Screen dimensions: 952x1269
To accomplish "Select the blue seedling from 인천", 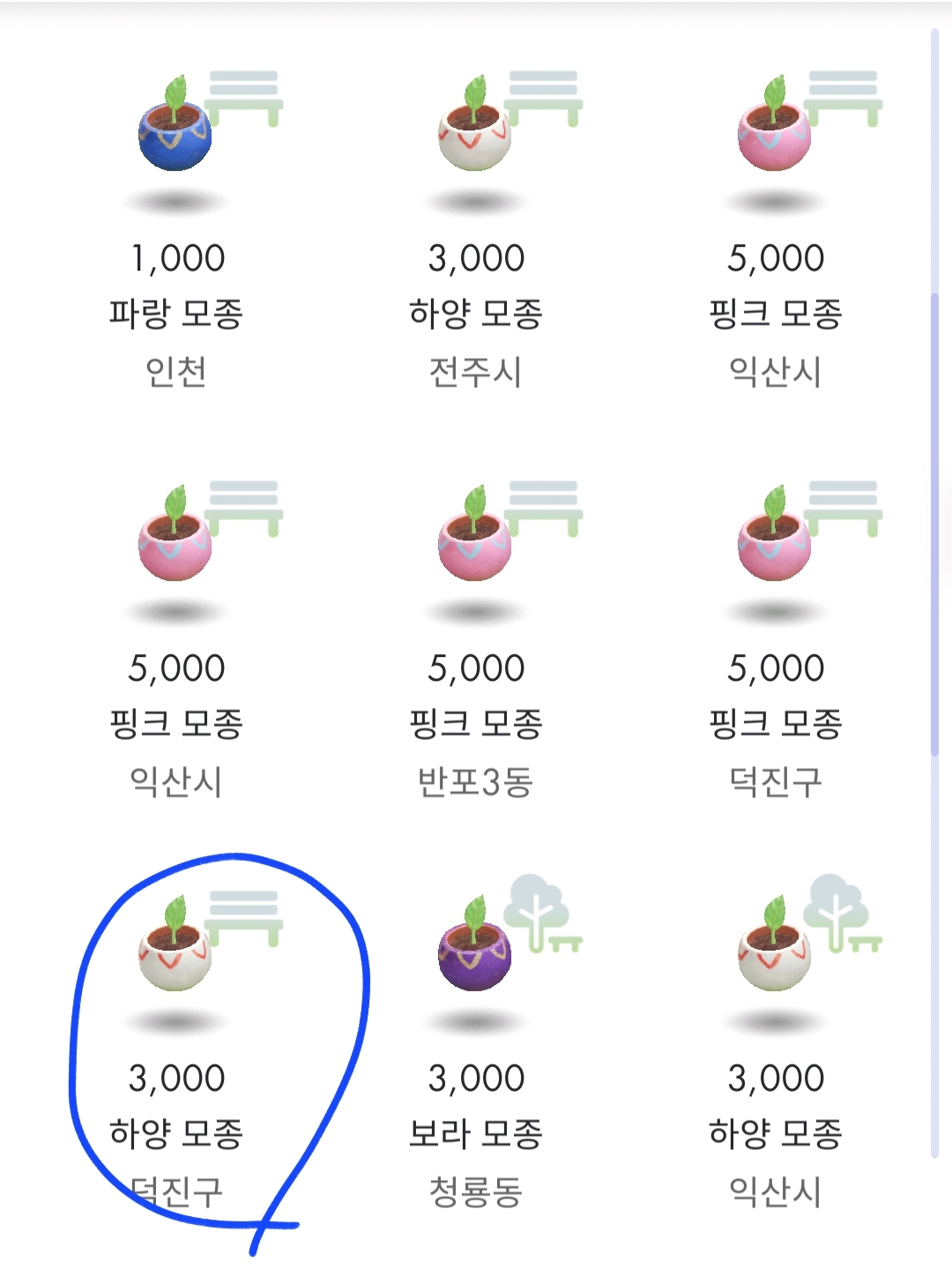I will [176, 132].
